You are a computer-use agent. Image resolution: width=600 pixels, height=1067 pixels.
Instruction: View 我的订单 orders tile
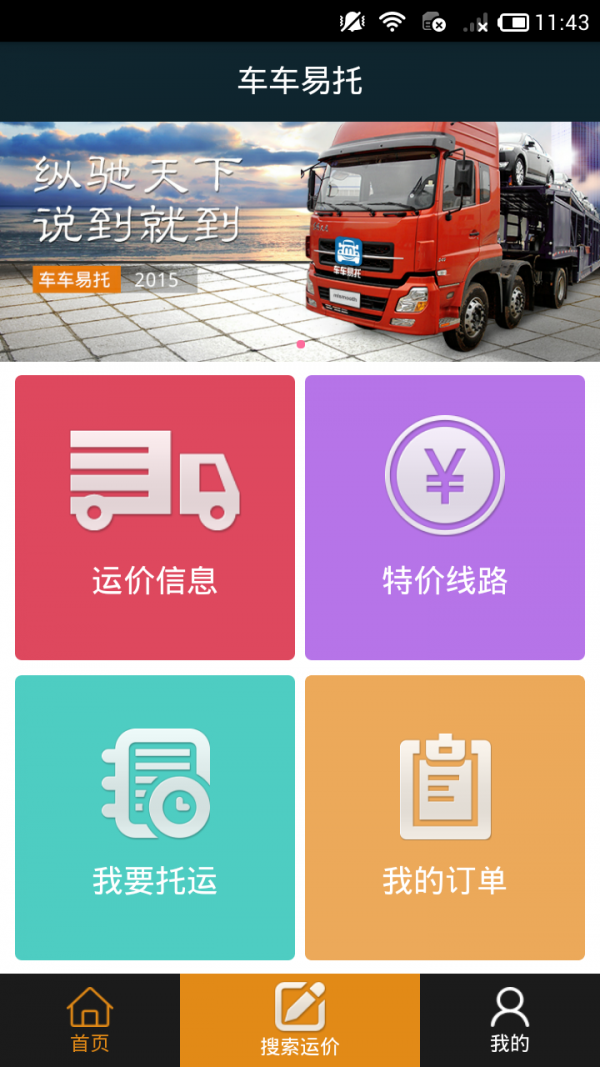coord(445,817)
